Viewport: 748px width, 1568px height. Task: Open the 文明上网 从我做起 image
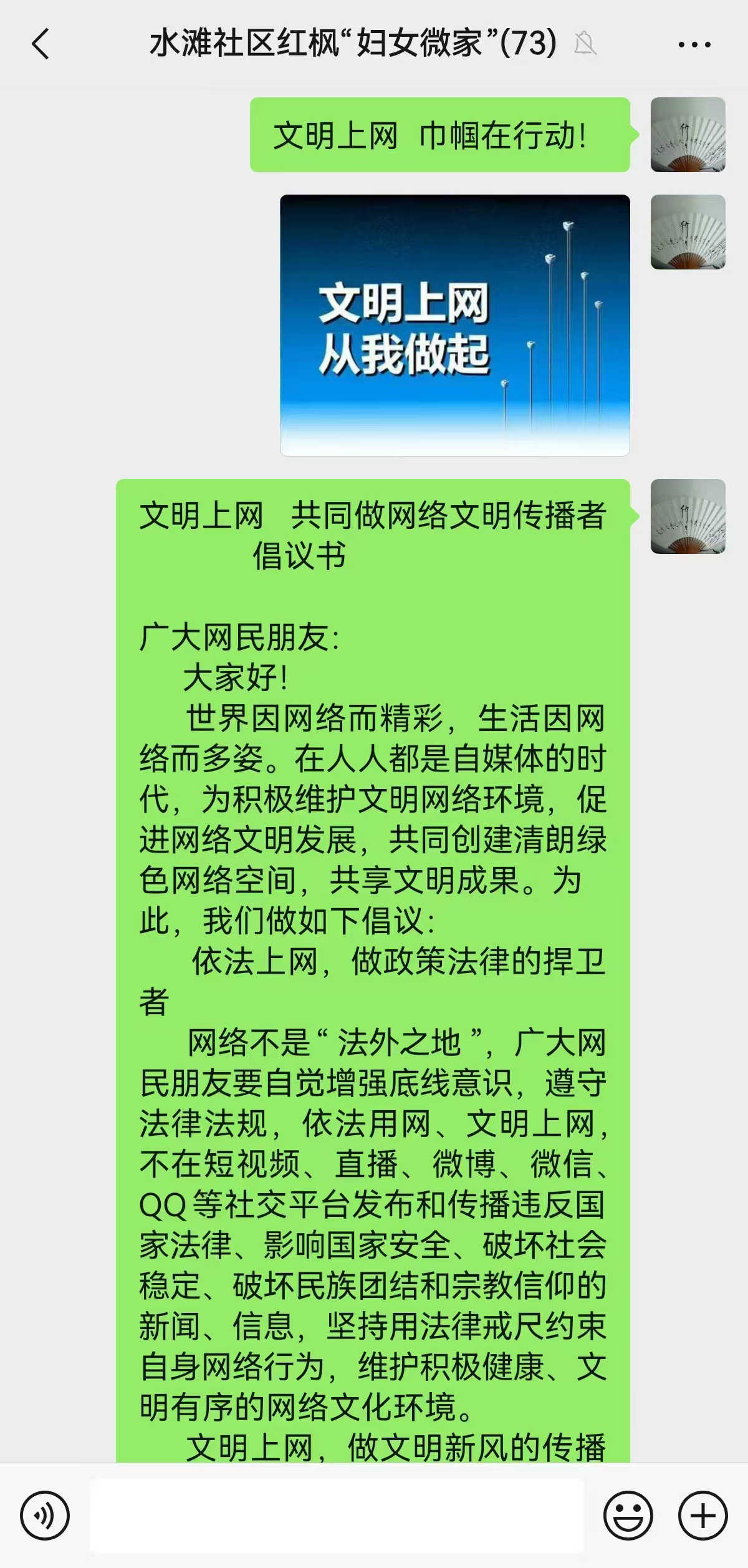coord(454,325)
